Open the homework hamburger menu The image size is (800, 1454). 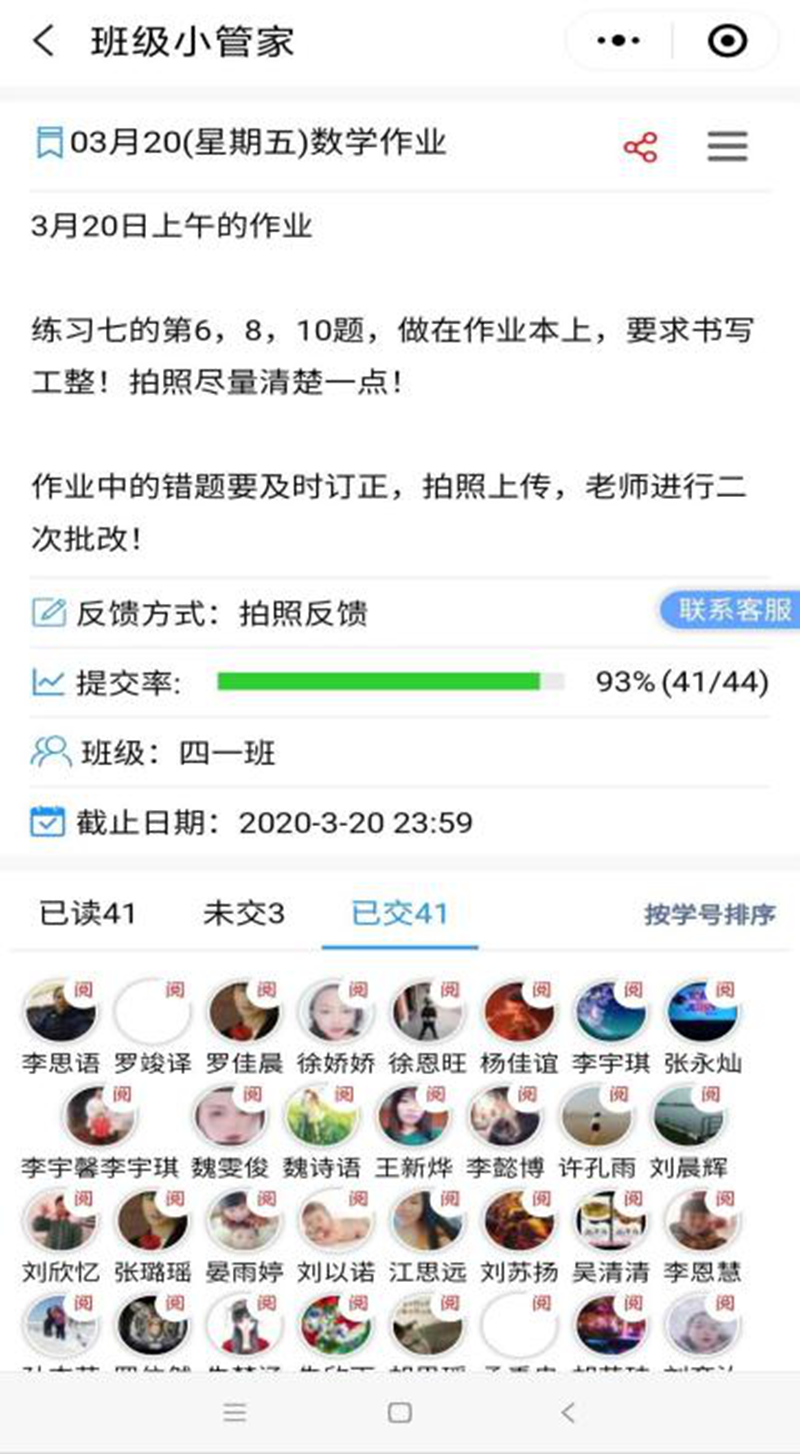coord(727,147)
